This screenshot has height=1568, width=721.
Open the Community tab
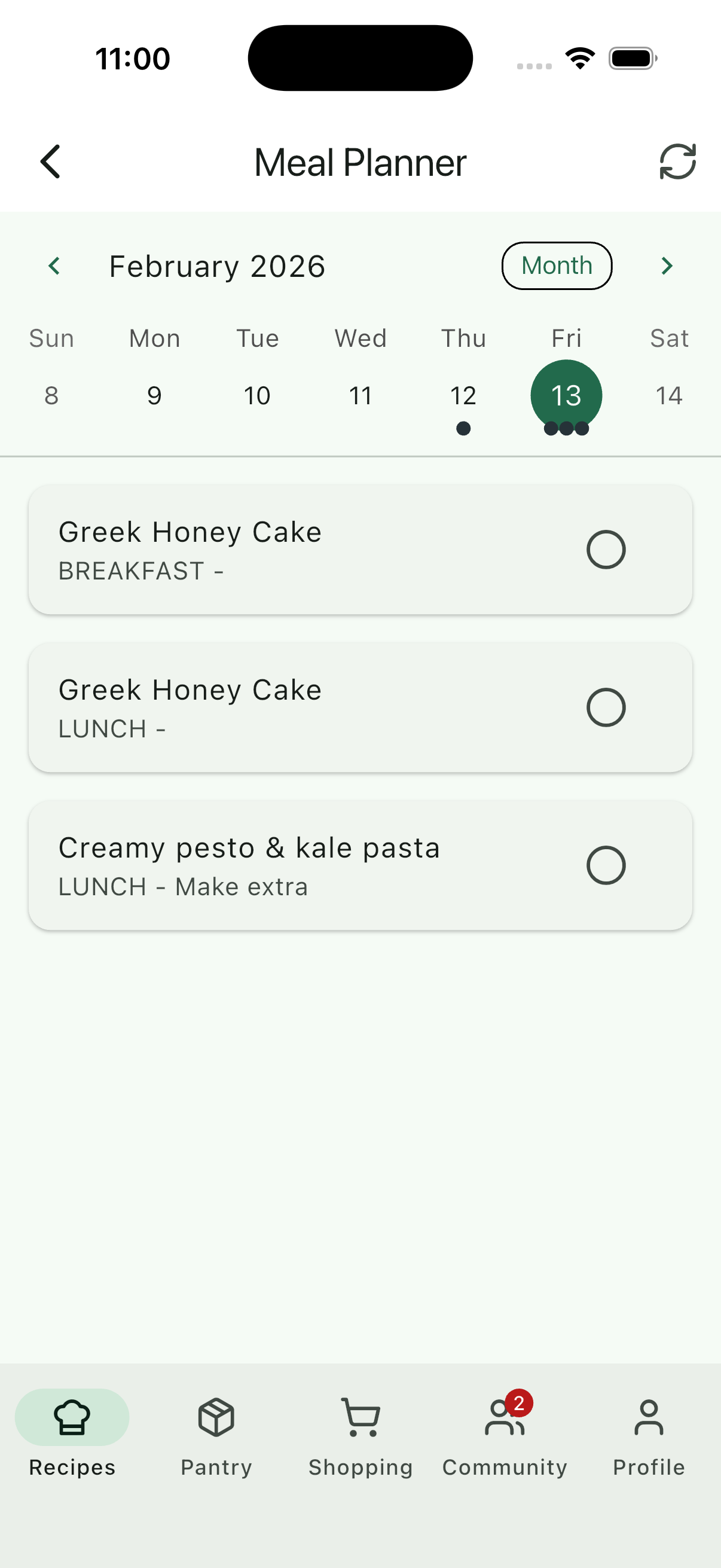click(x=505, y=1434)
